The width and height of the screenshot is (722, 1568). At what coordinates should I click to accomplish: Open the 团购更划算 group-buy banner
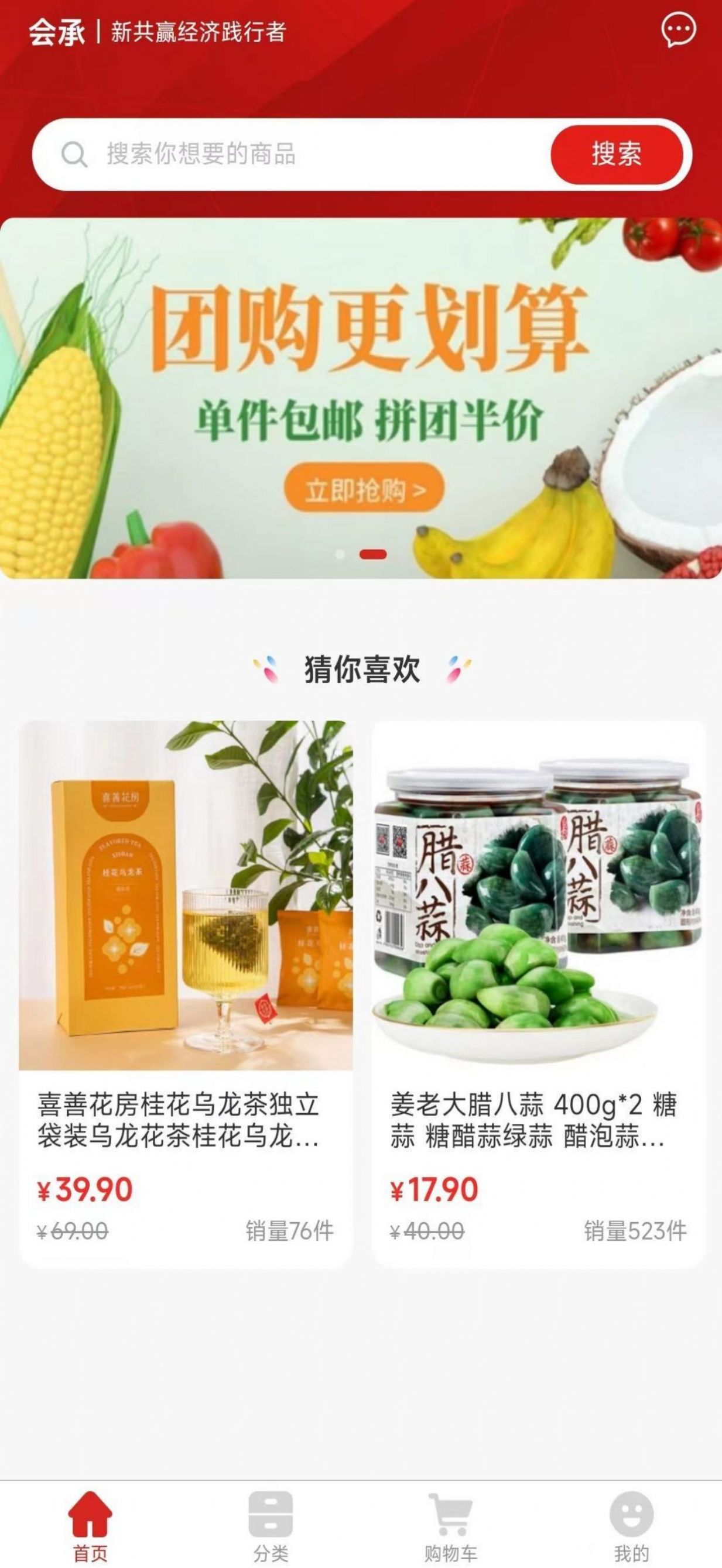361,398
